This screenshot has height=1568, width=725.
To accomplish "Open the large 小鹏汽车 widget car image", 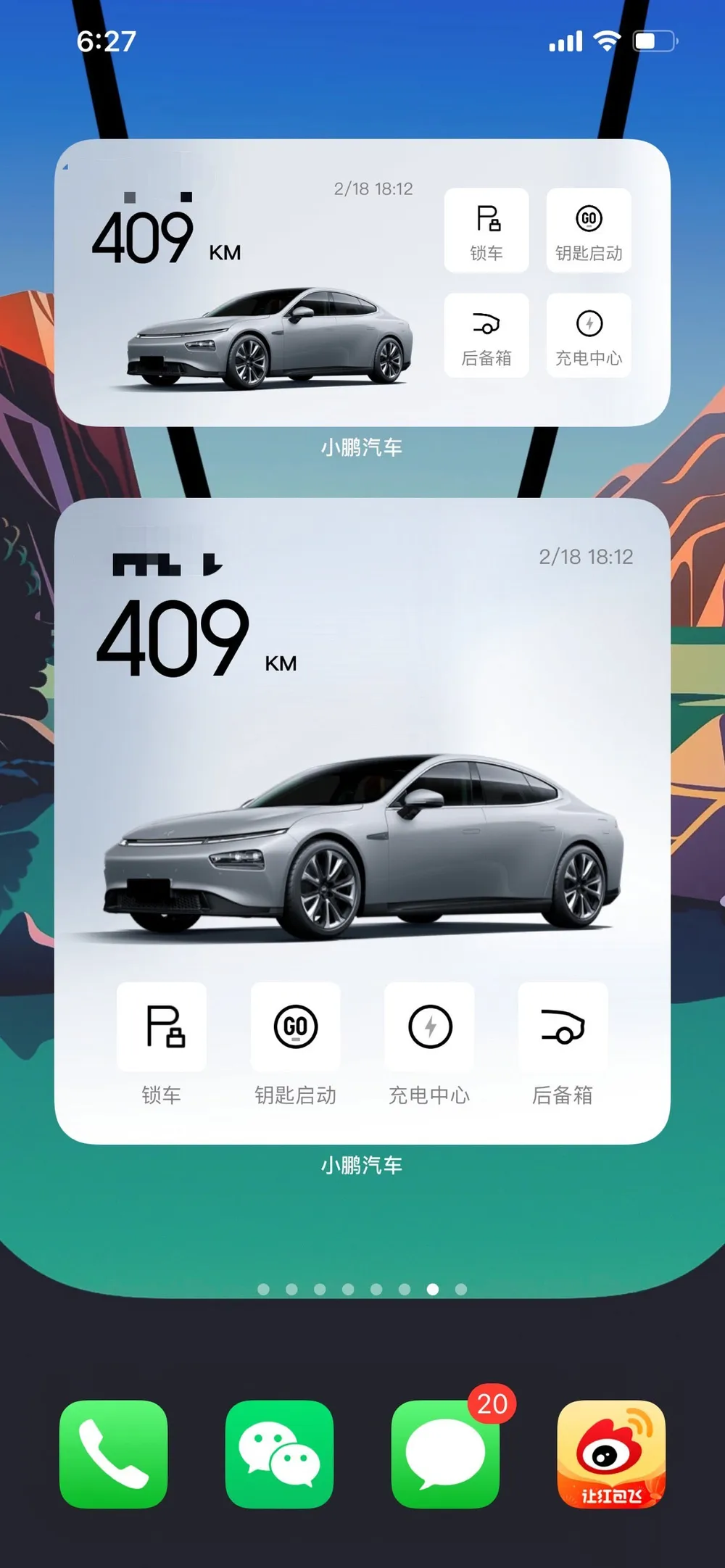I will click(362, 845).
